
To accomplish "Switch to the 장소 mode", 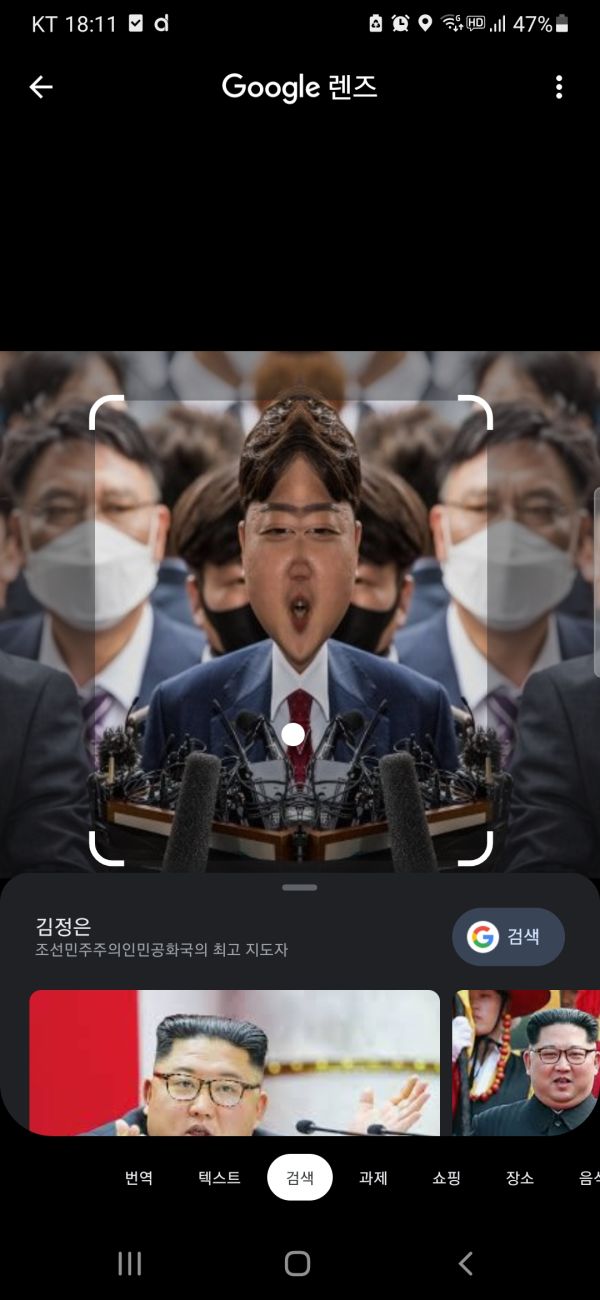I will point(520,1178).
